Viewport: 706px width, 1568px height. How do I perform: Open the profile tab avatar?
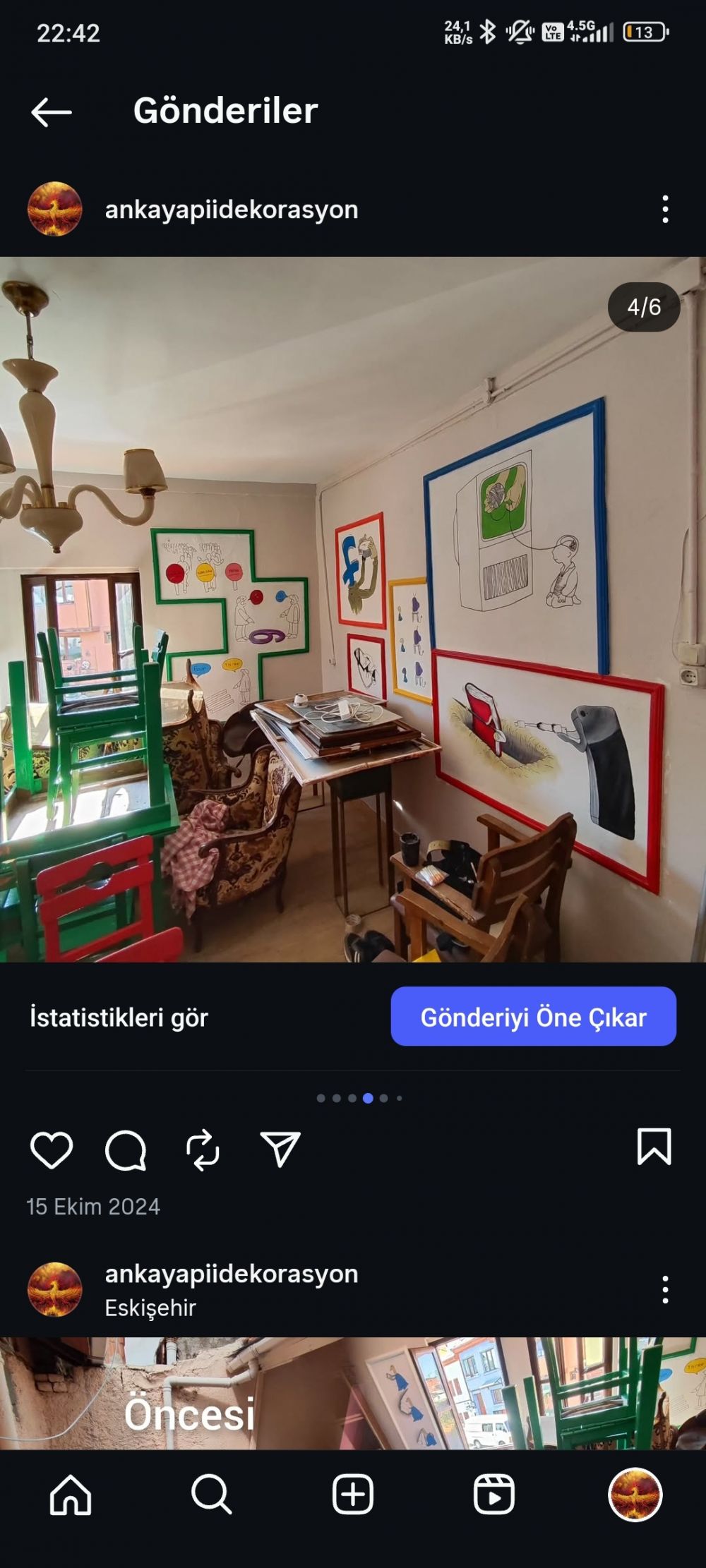[x=635, y=1495]
